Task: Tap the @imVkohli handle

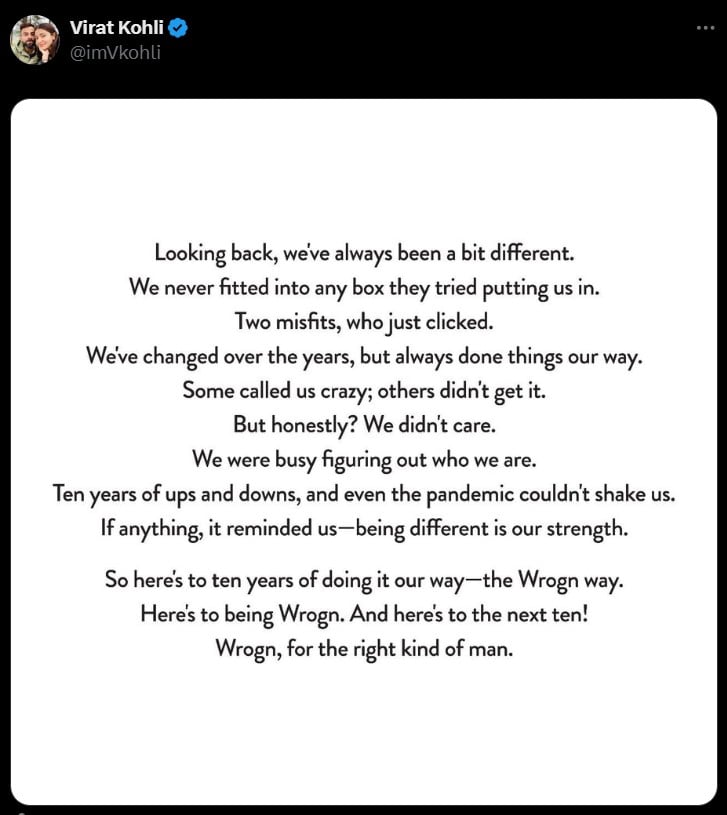Action: [x=115, y=52]
